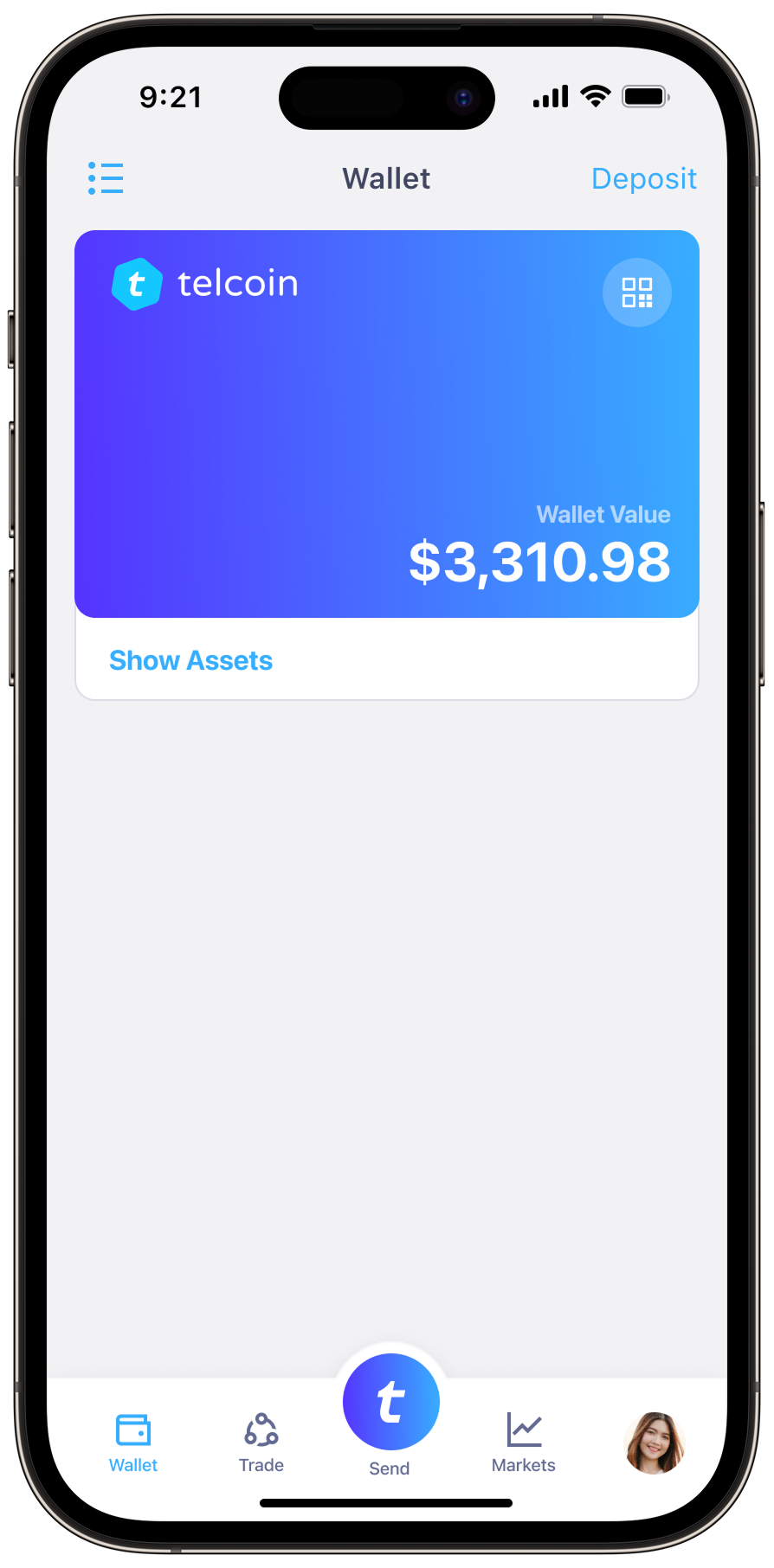Image resolution: width=774 pixels, height=1568 pixels.
Task: Tap the central Send button
Action: 390,1402
